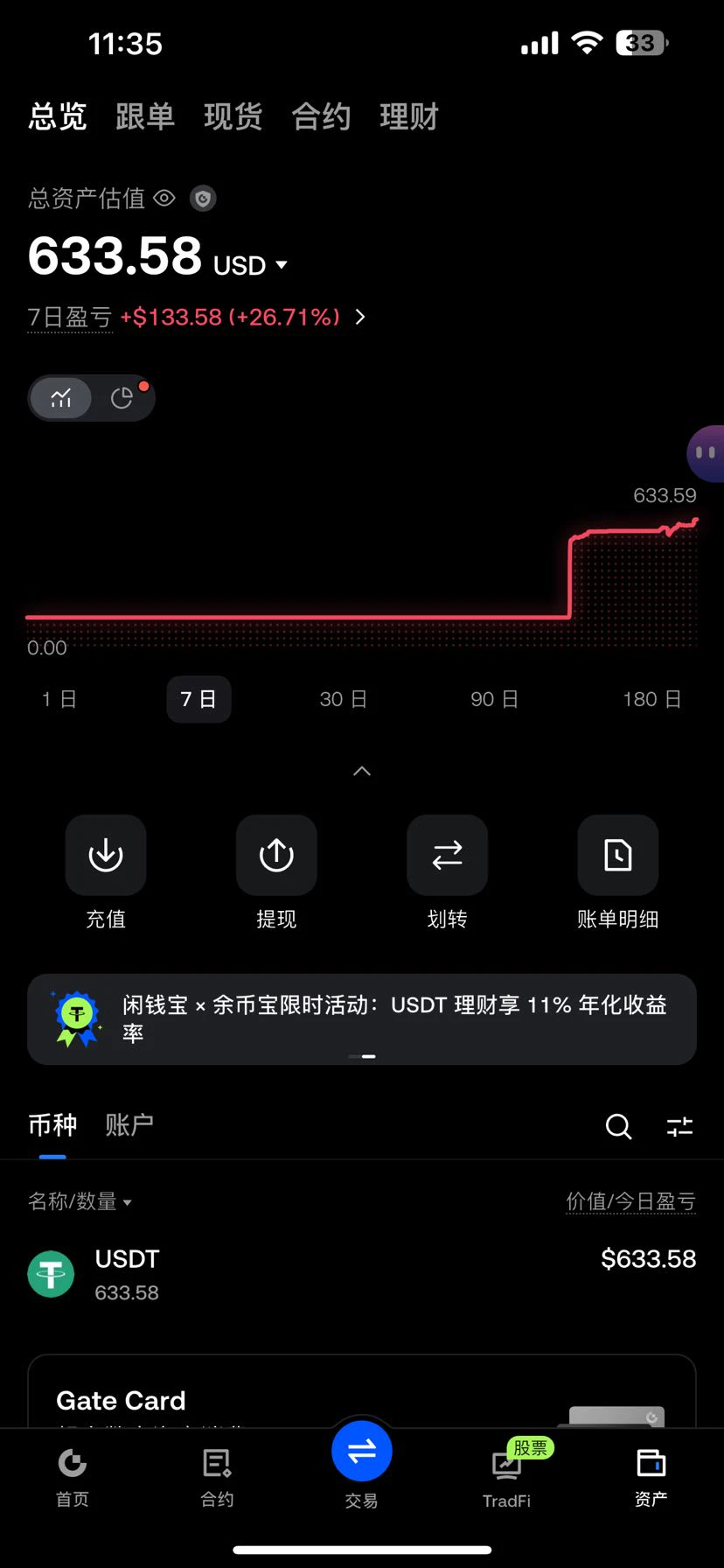The height and width of the screenshot is (1568, 724).
Task: Hide the total asset value with eye icon
Action: click(164, 199)
